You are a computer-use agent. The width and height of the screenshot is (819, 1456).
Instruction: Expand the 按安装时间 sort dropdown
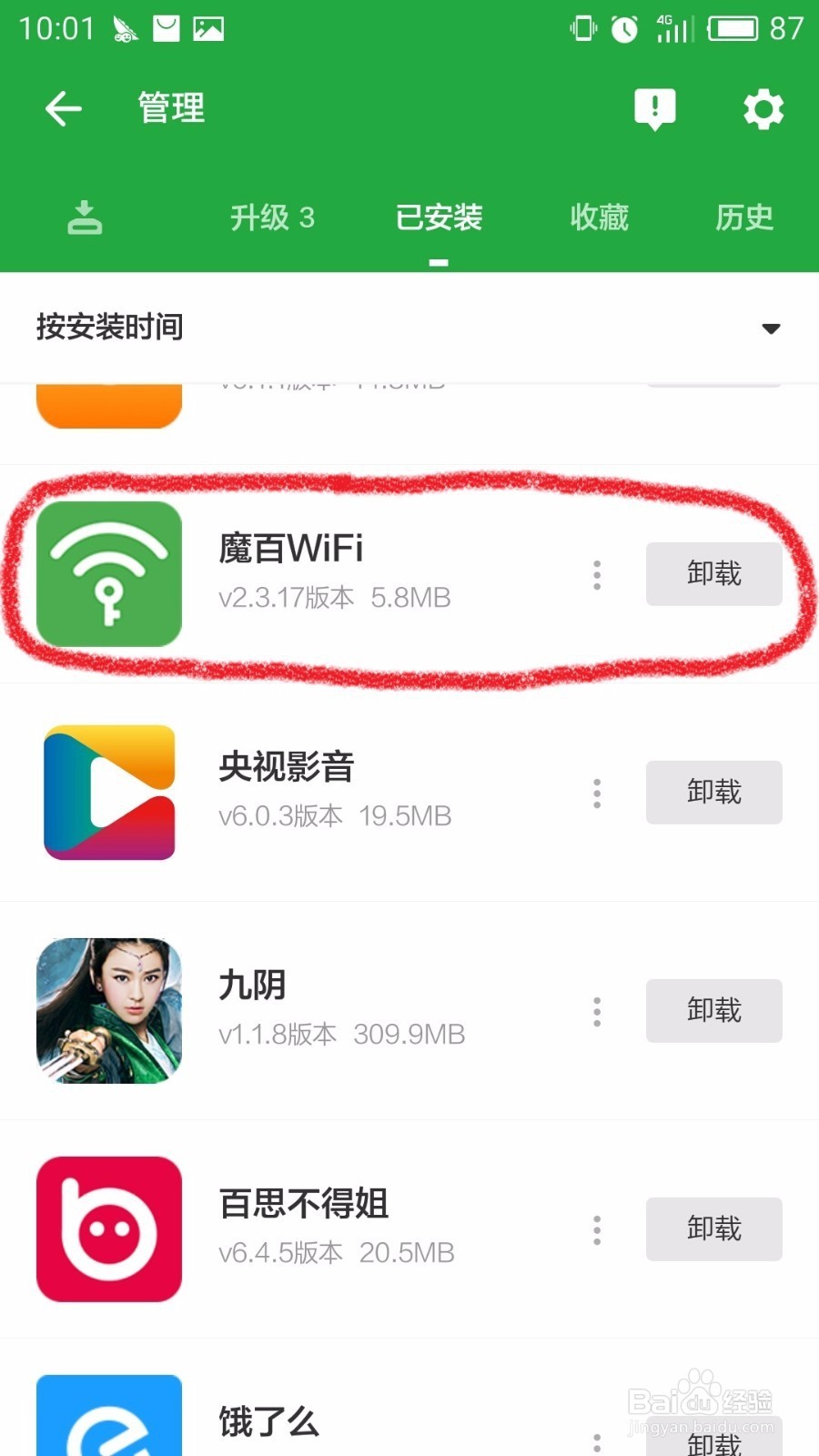tap(409, 328)
